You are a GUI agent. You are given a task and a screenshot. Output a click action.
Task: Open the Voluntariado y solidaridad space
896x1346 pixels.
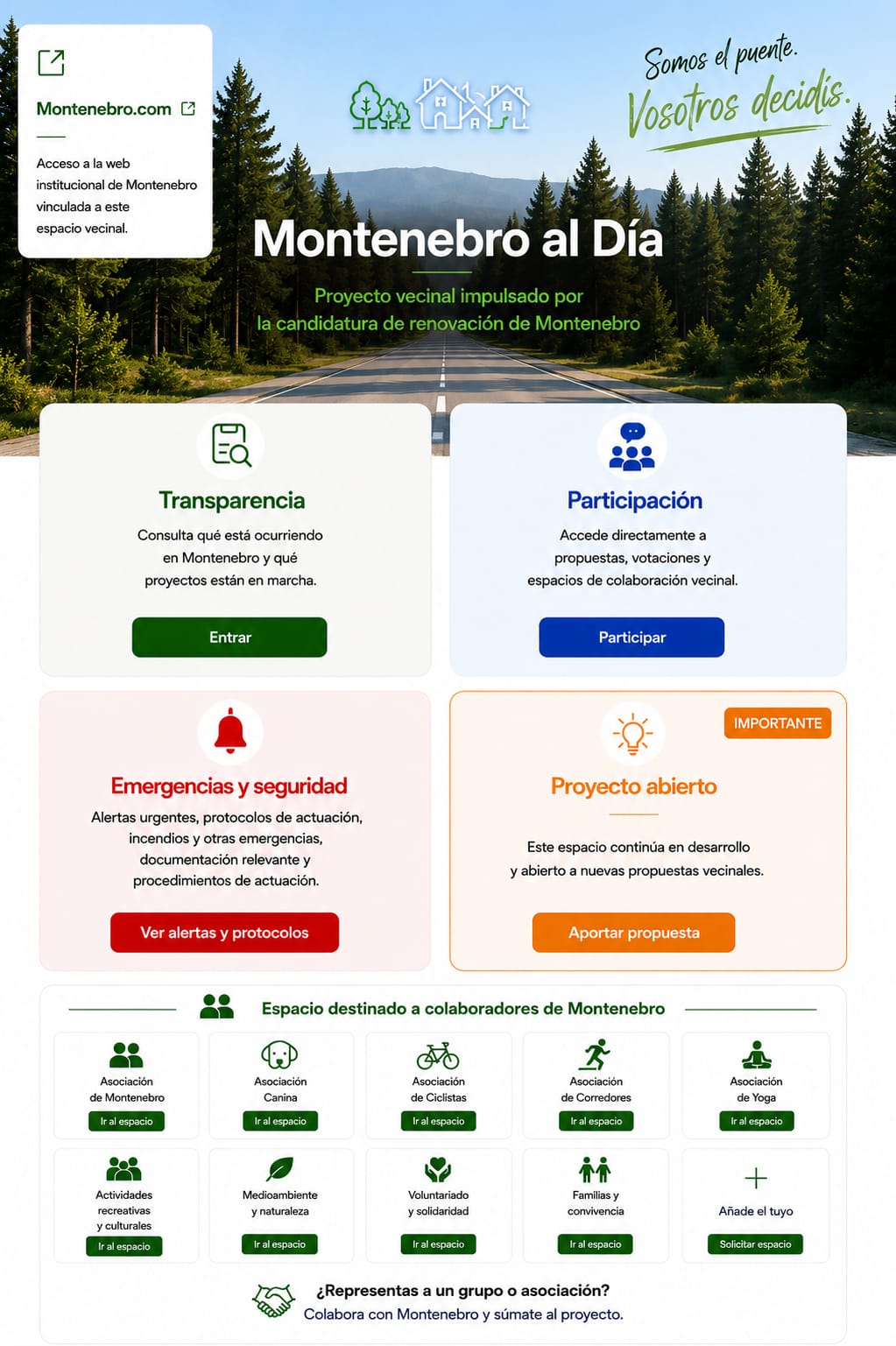438,1244
